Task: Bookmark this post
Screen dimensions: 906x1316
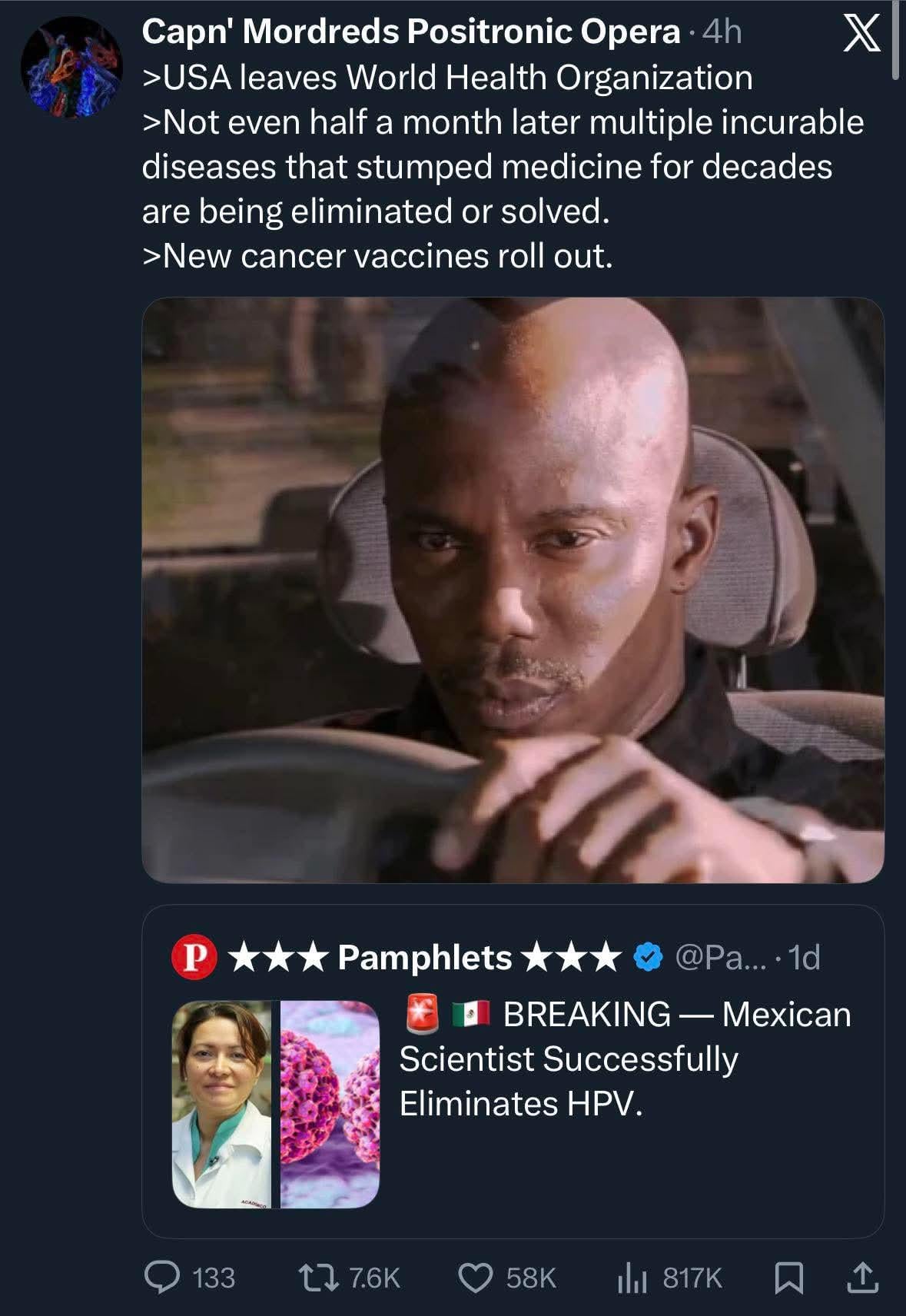Action: [788, 1278]
